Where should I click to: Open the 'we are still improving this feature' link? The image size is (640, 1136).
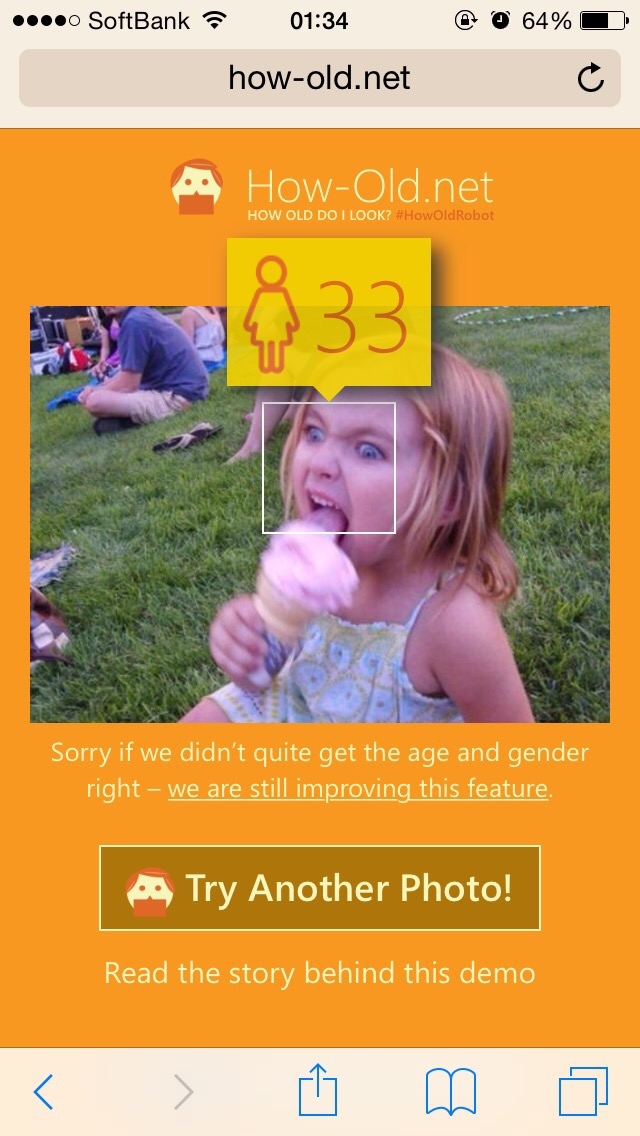click(358, 789)
